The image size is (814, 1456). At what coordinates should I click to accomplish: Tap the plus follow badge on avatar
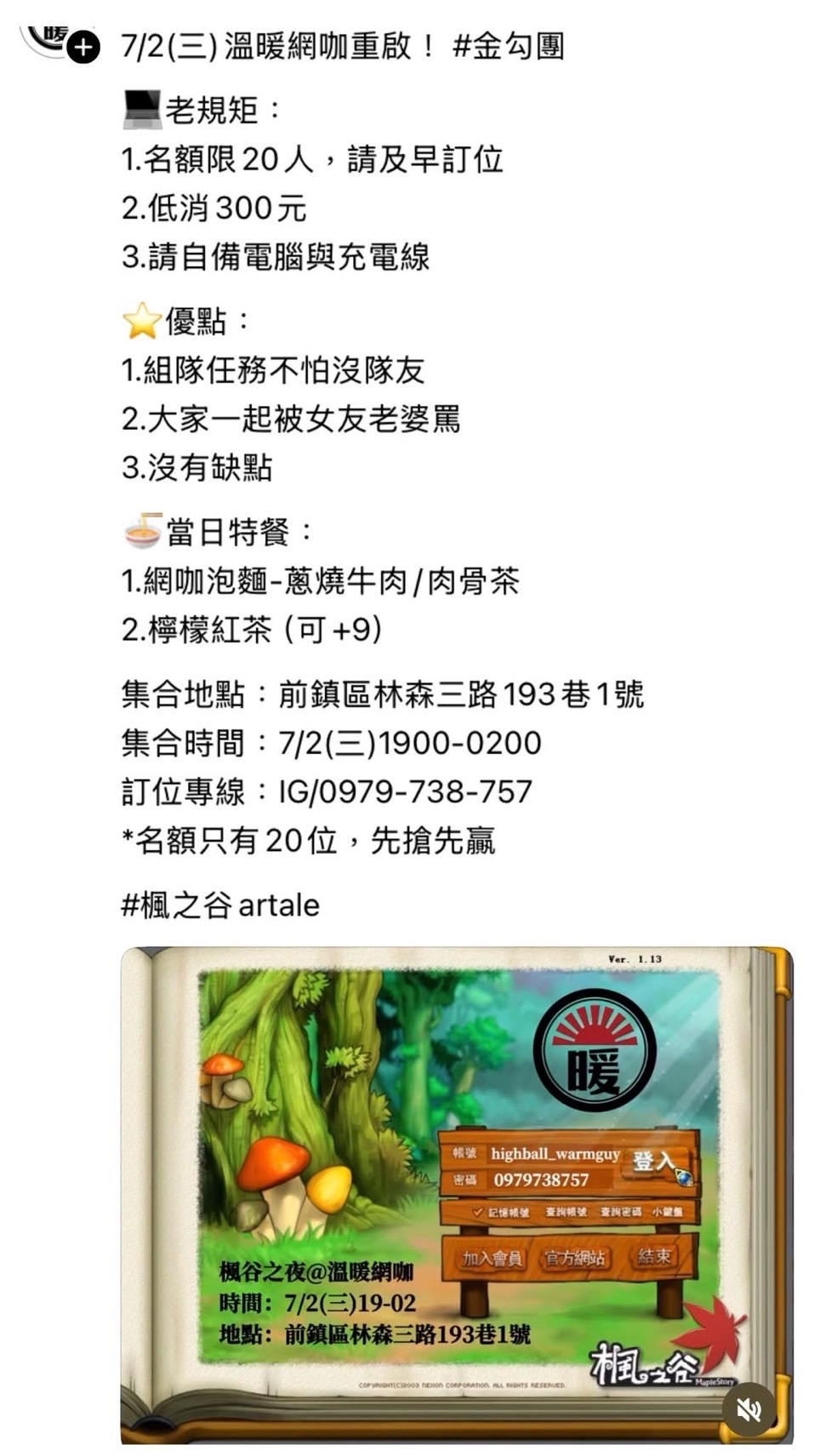tap(83, 48)
